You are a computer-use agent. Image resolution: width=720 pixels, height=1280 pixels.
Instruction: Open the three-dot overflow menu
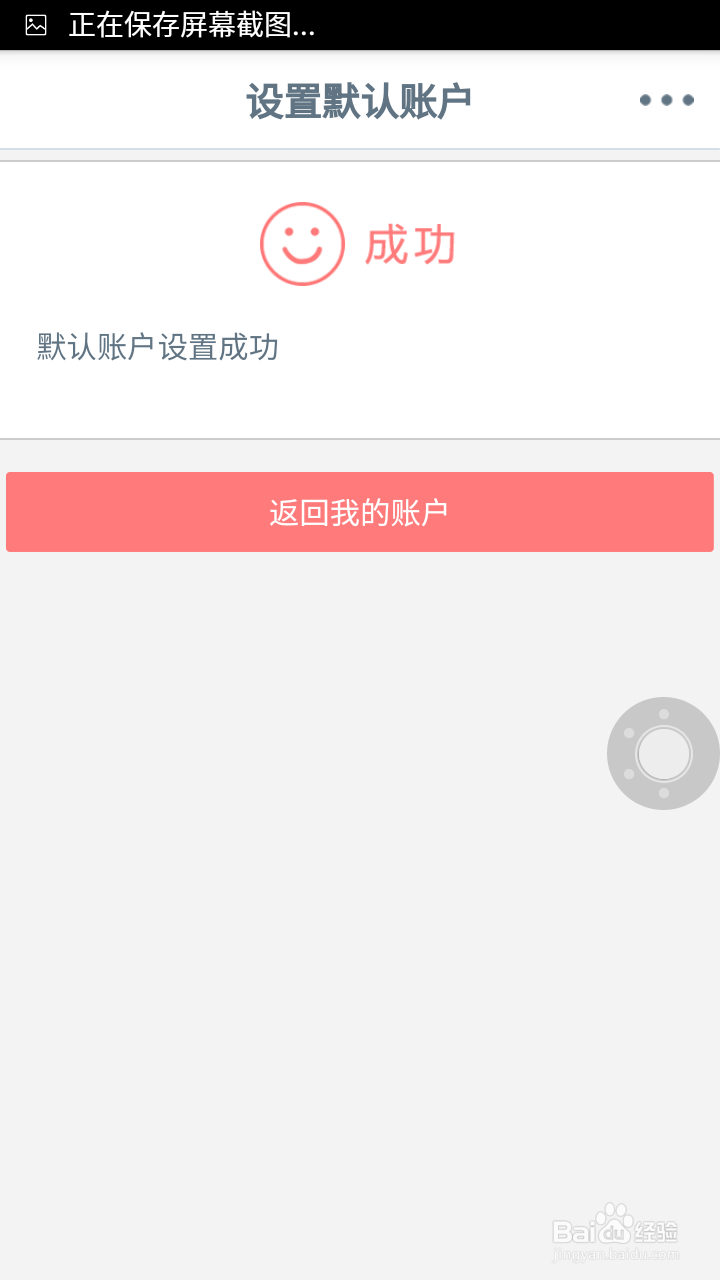[x=666, y=100]
